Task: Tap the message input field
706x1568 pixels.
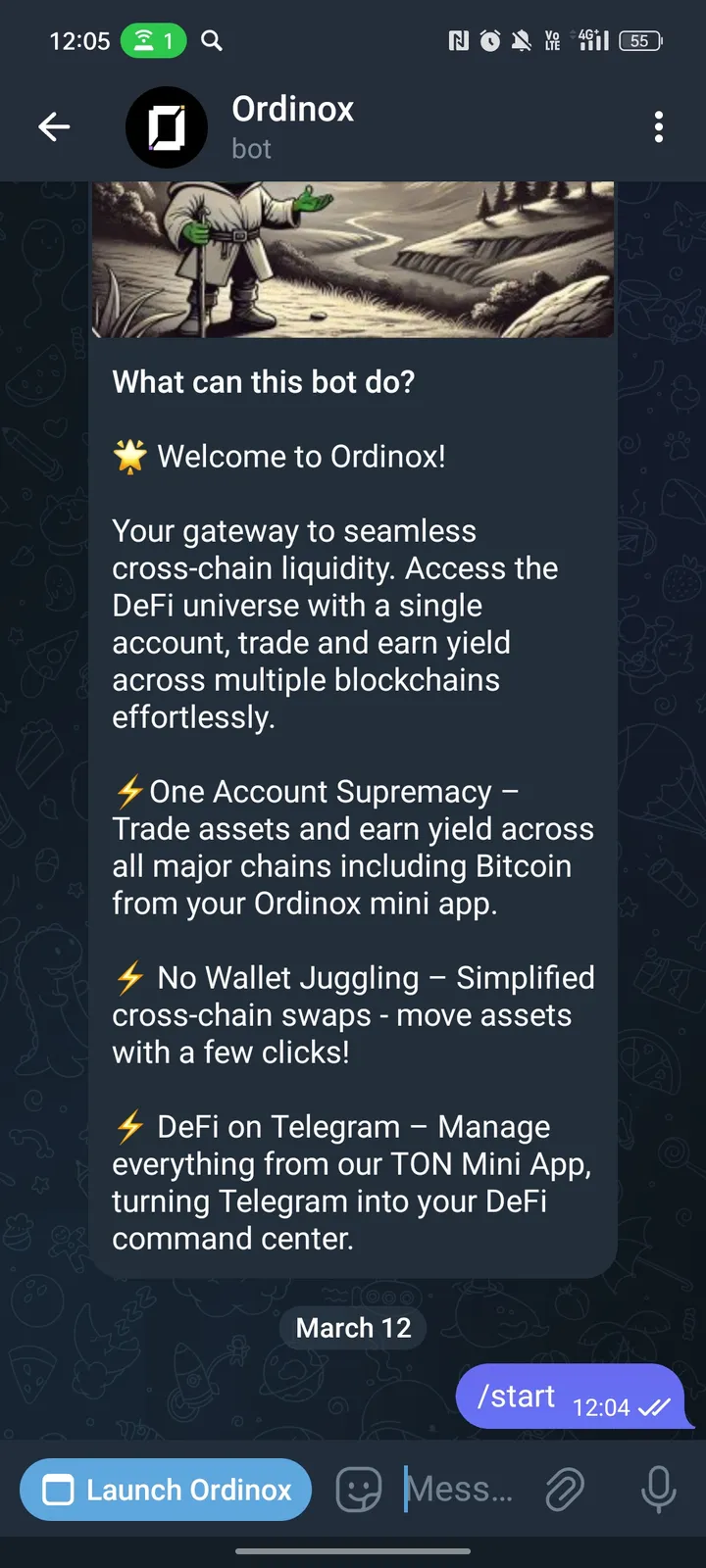Action: (461, 1489)
